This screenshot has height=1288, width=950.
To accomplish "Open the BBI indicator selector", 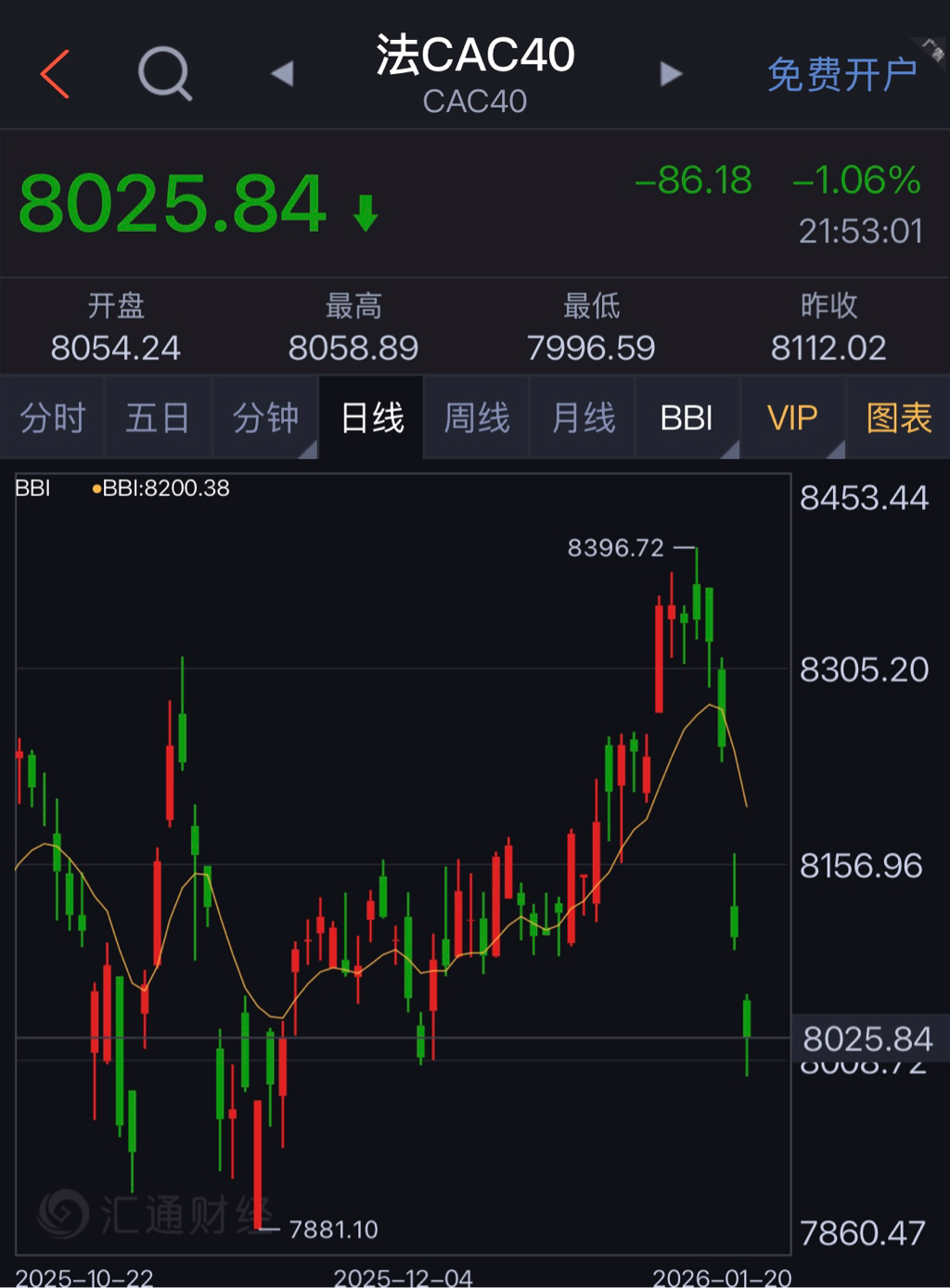I will coord(687,418).
